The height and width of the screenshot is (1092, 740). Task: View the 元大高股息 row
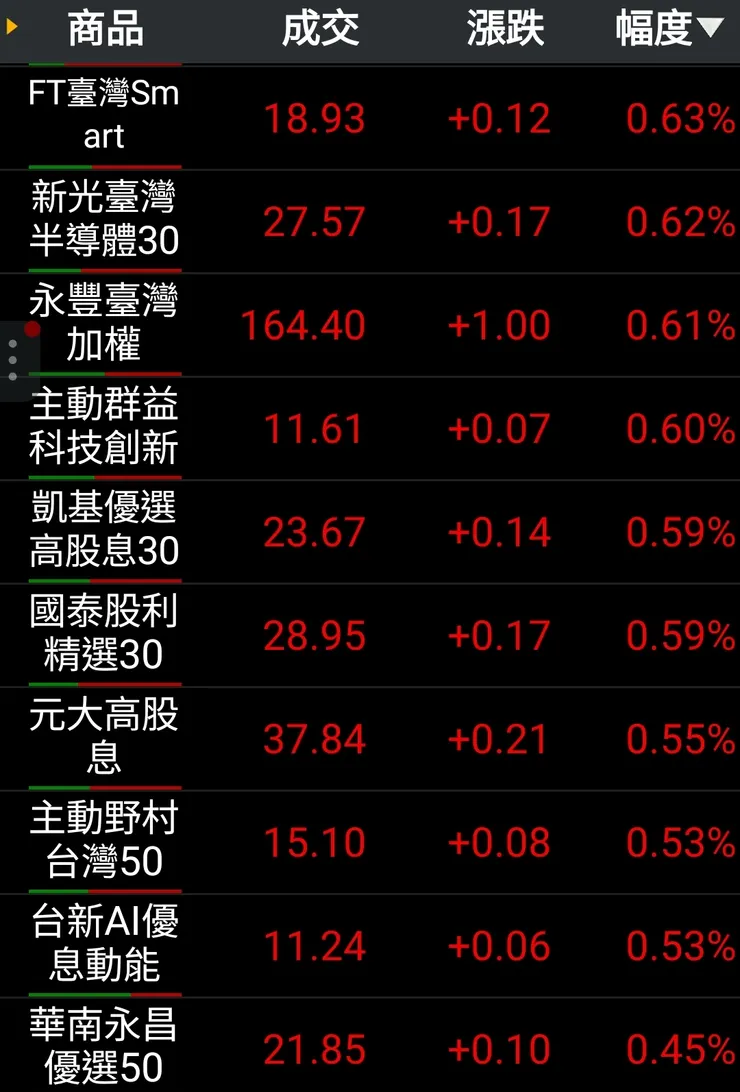(104, 738)
